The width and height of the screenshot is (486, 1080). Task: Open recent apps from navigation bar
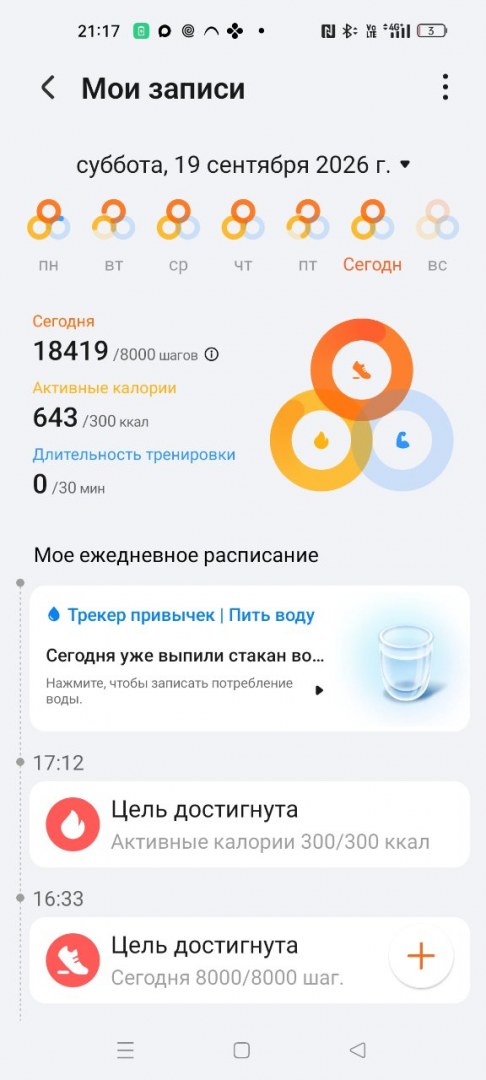click(x=125, y=1050)
